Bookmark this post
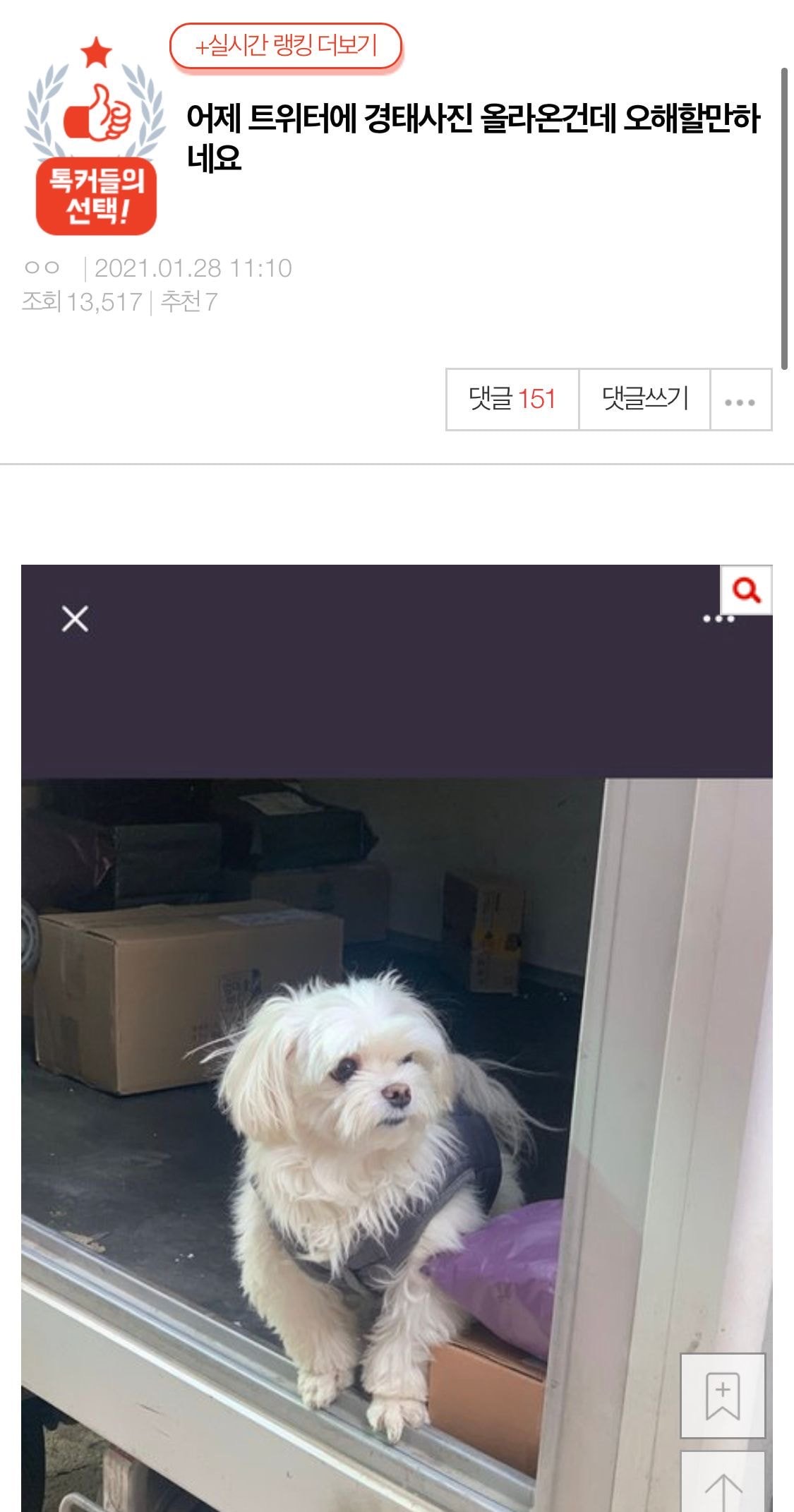 [x=722, y=1395]
